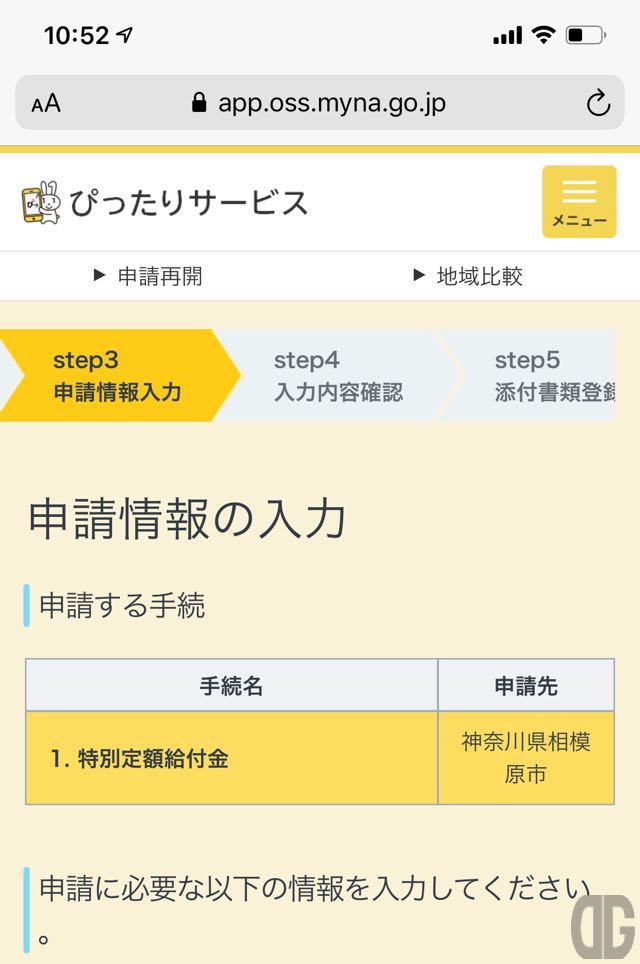
Task: Tap the ぴったりサービス home logo
Action: coord(165,202)
